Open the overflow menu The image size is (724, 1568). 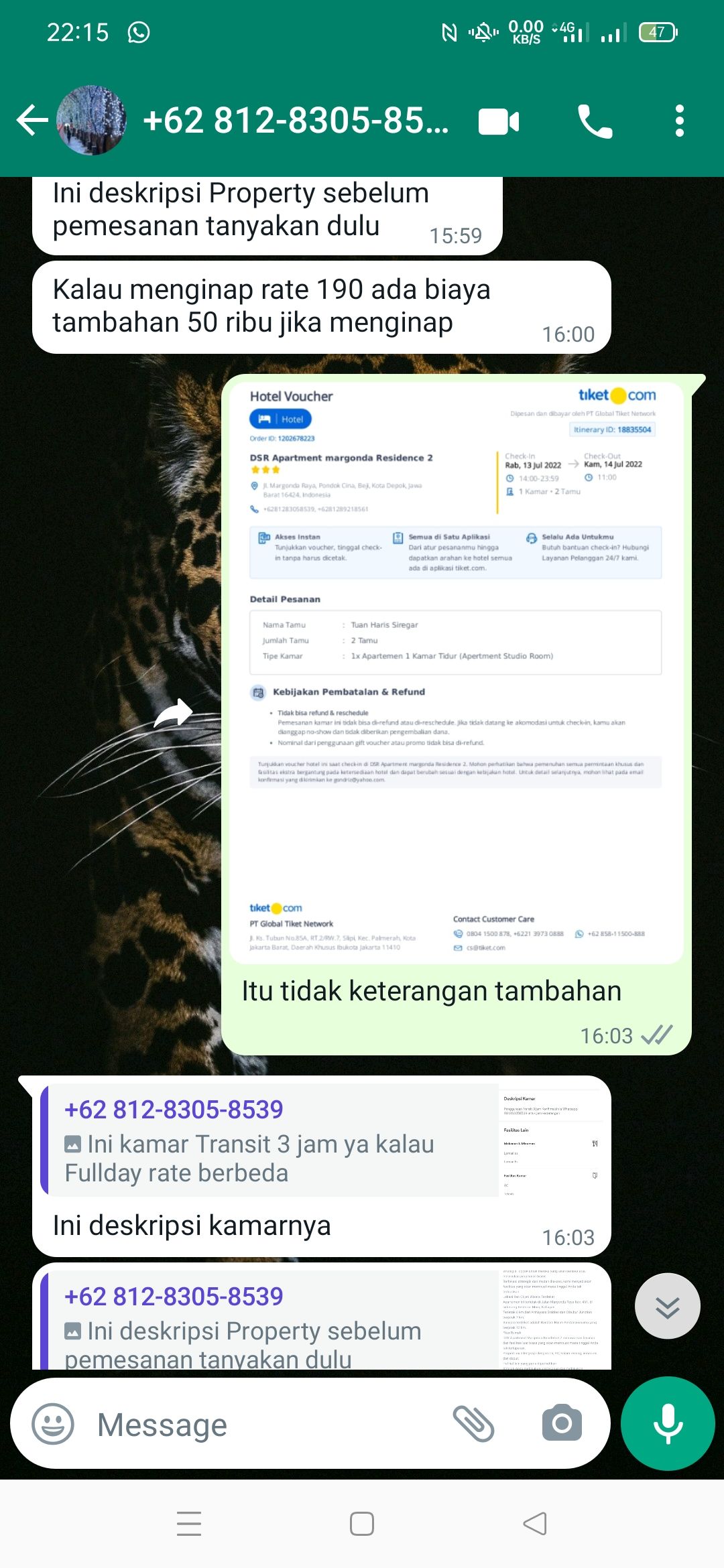tap(679, 121)
